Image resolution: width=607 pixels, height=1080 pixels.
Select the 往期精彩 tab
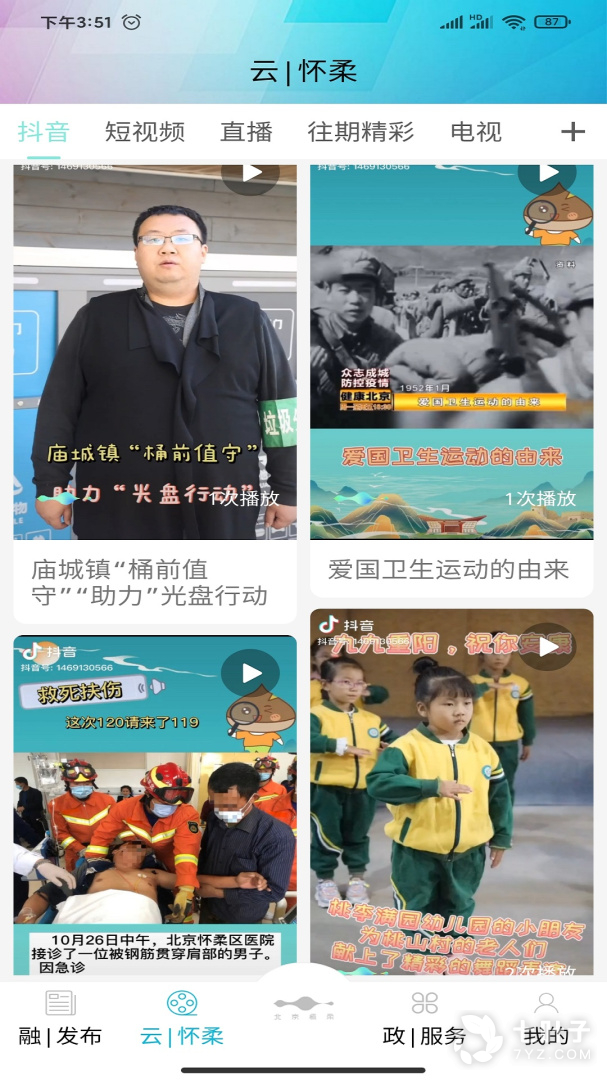click(360, 132)
